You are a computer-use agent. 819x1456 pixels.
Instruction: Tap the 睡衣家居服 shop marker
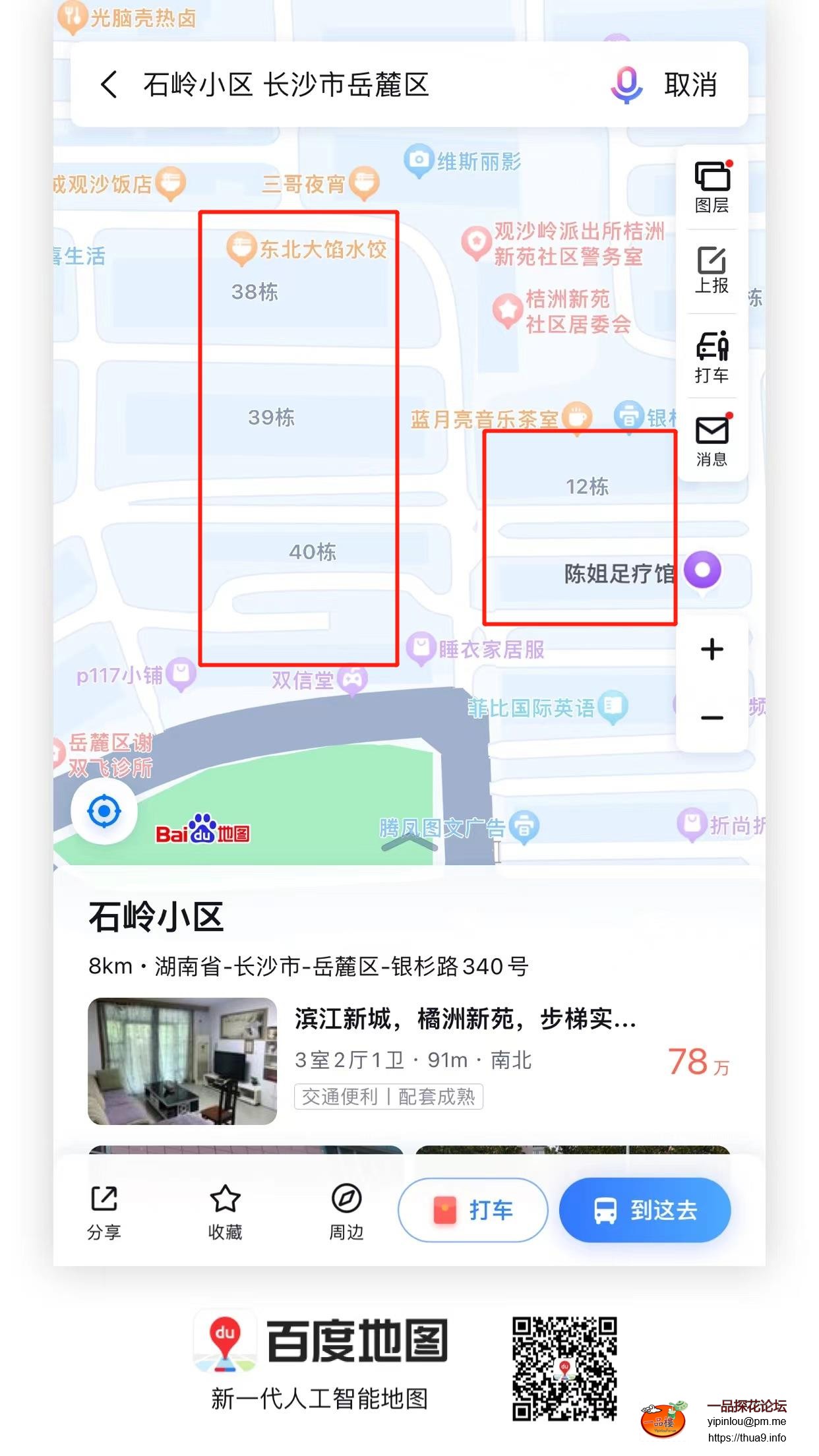(420, 648)
